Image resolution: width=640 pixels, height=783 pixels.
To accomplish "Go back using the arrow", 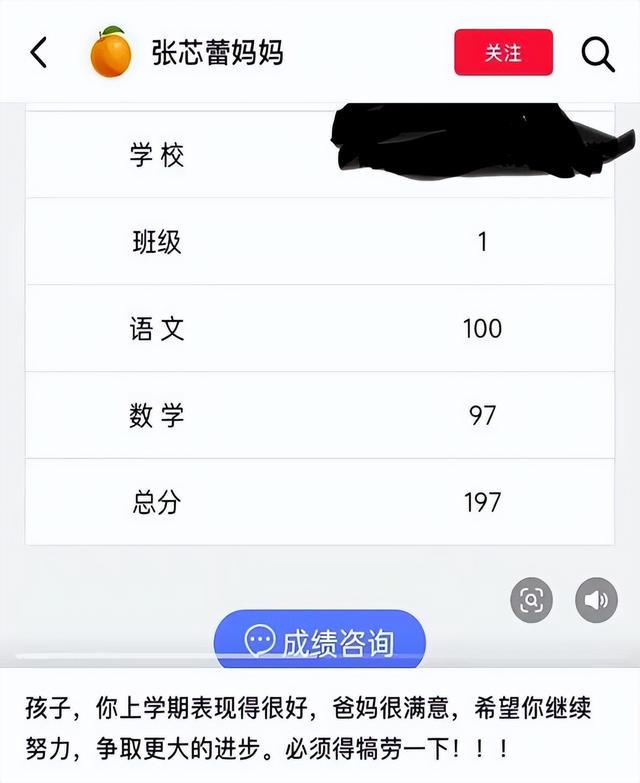I will (x=39, y=53).
